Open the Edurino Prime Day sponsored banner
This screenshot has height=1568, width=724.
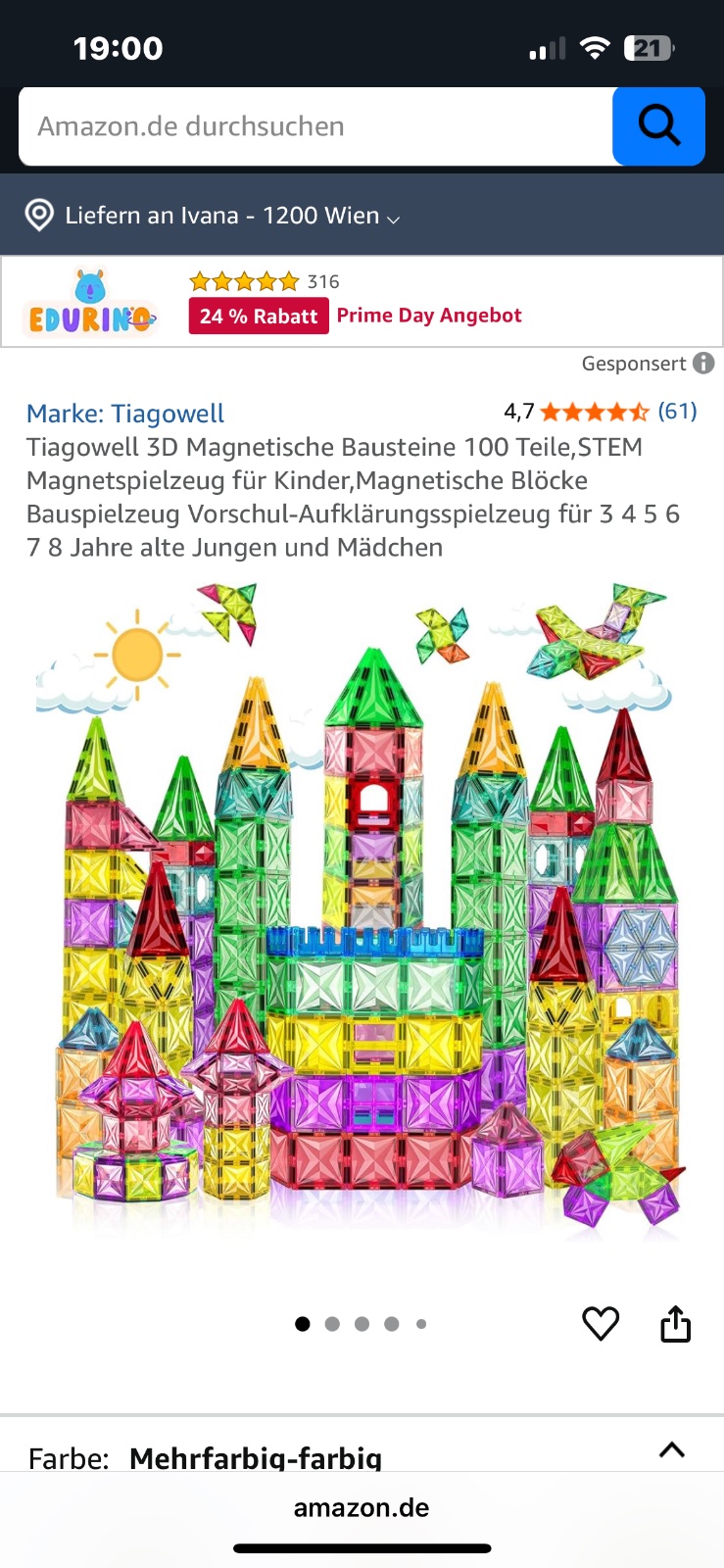click(362, 302)
